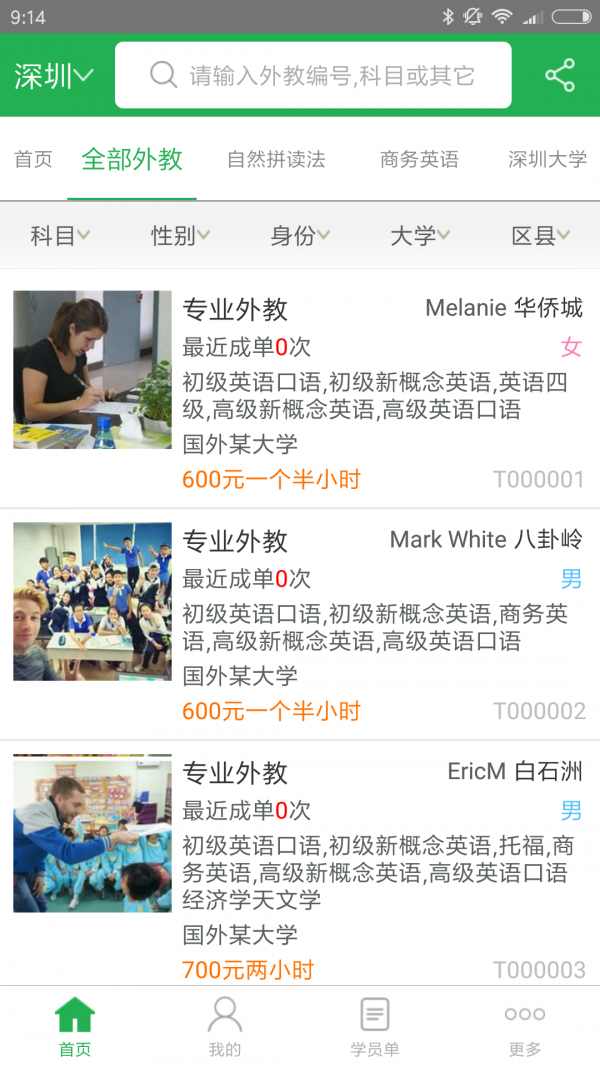The height and width of the screenshot is (1067, 600).
Task: Tap the search box for tutor number
Action: point(313,76)
